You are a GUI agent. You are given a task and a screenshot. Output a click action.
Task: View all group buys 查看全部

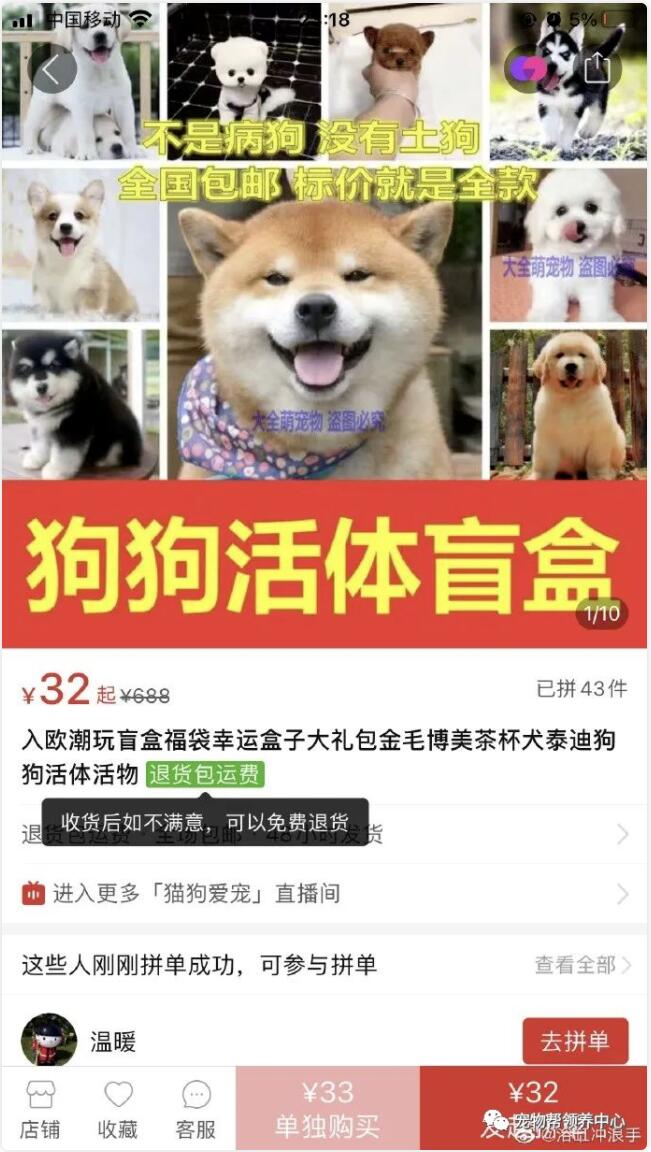click(x=582, y=965)
